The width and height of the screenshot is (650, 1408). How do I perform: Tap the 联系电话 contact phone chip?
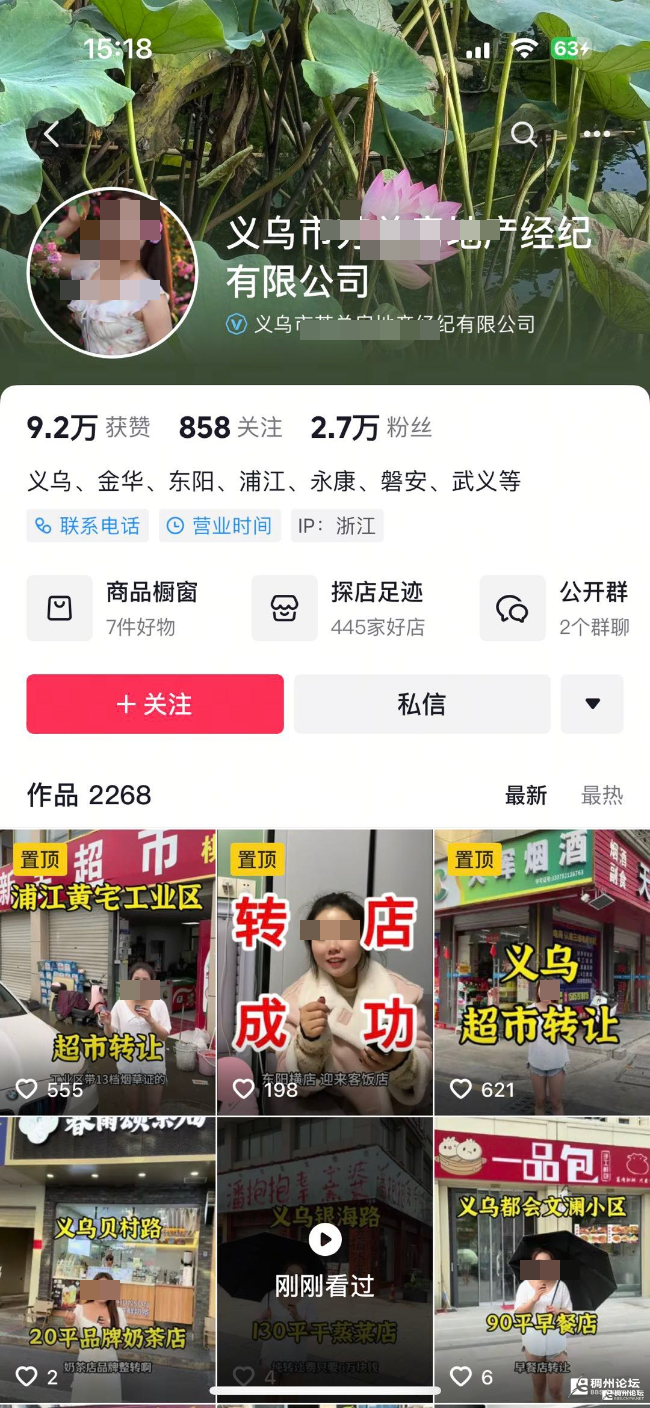click(x=88, y=526)
